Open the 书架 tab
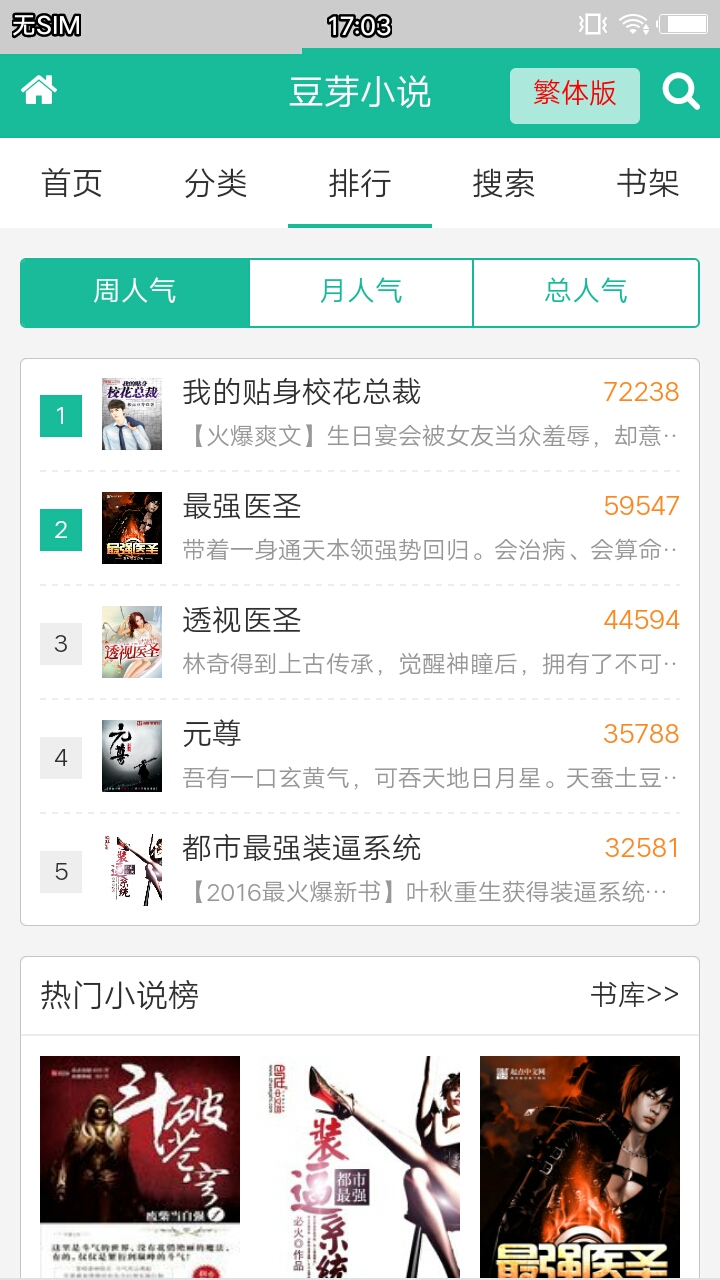720x1280 pixels. click(648, 183)
